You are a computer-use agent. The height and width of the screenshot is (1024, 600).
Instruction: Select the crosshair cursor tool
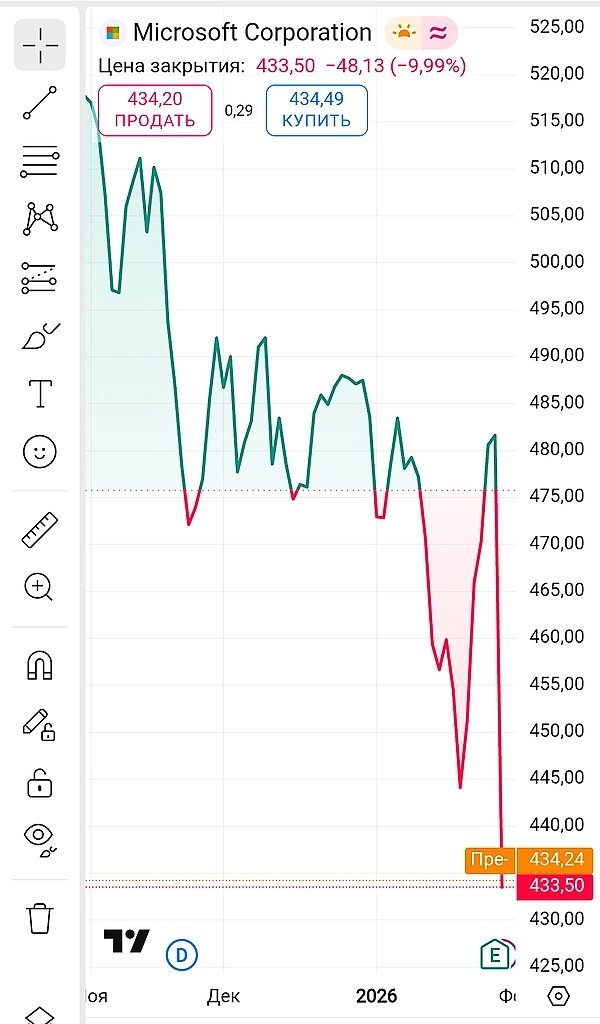pyautogui.click(x=40, y=45)
